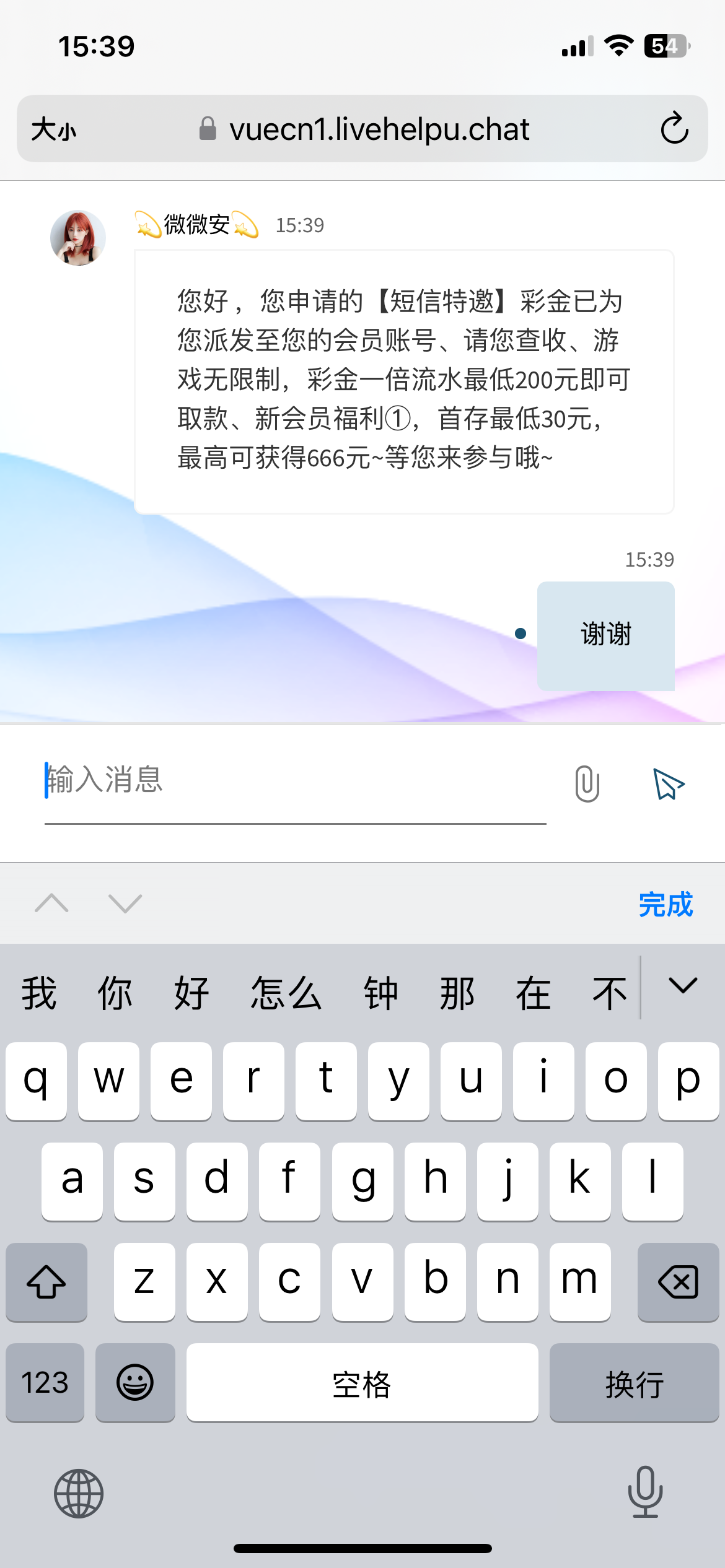Expand the keyboard candidate word list
The height and width of the screenshot is (1568, 725).
pos(683,986)
